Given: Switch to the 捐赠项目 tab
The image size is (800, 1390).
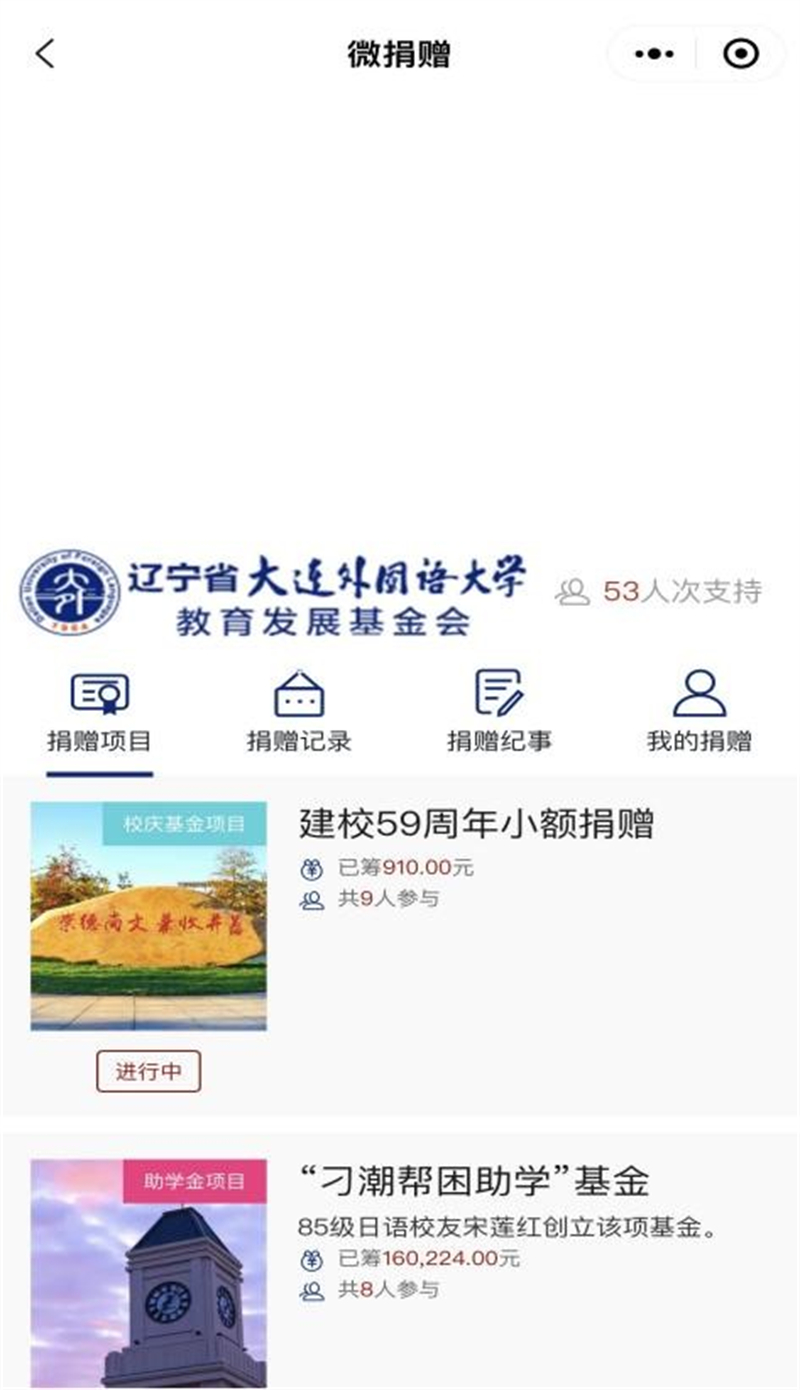Looking at the screenshot, I should point(99,712).
